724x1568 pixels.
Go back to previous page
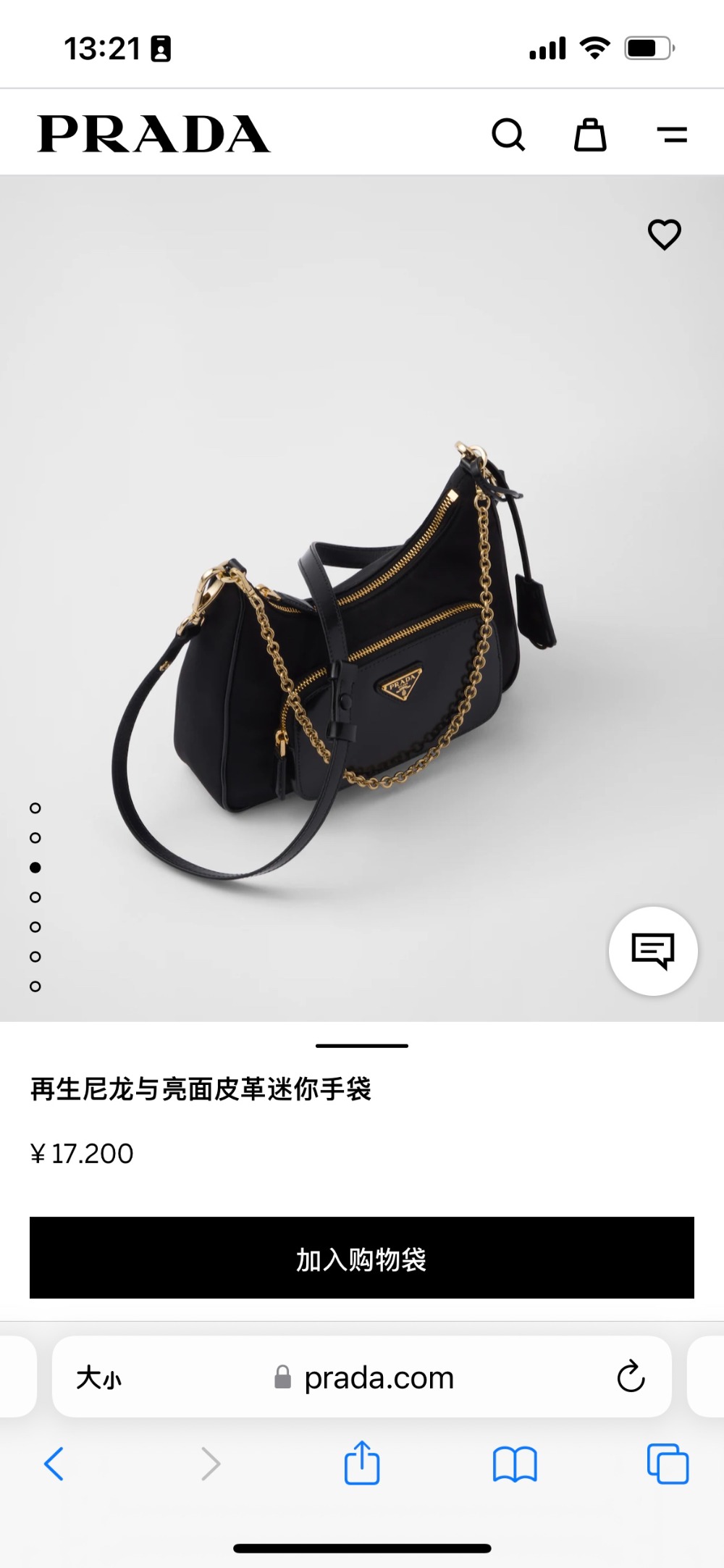point(54,1464)
